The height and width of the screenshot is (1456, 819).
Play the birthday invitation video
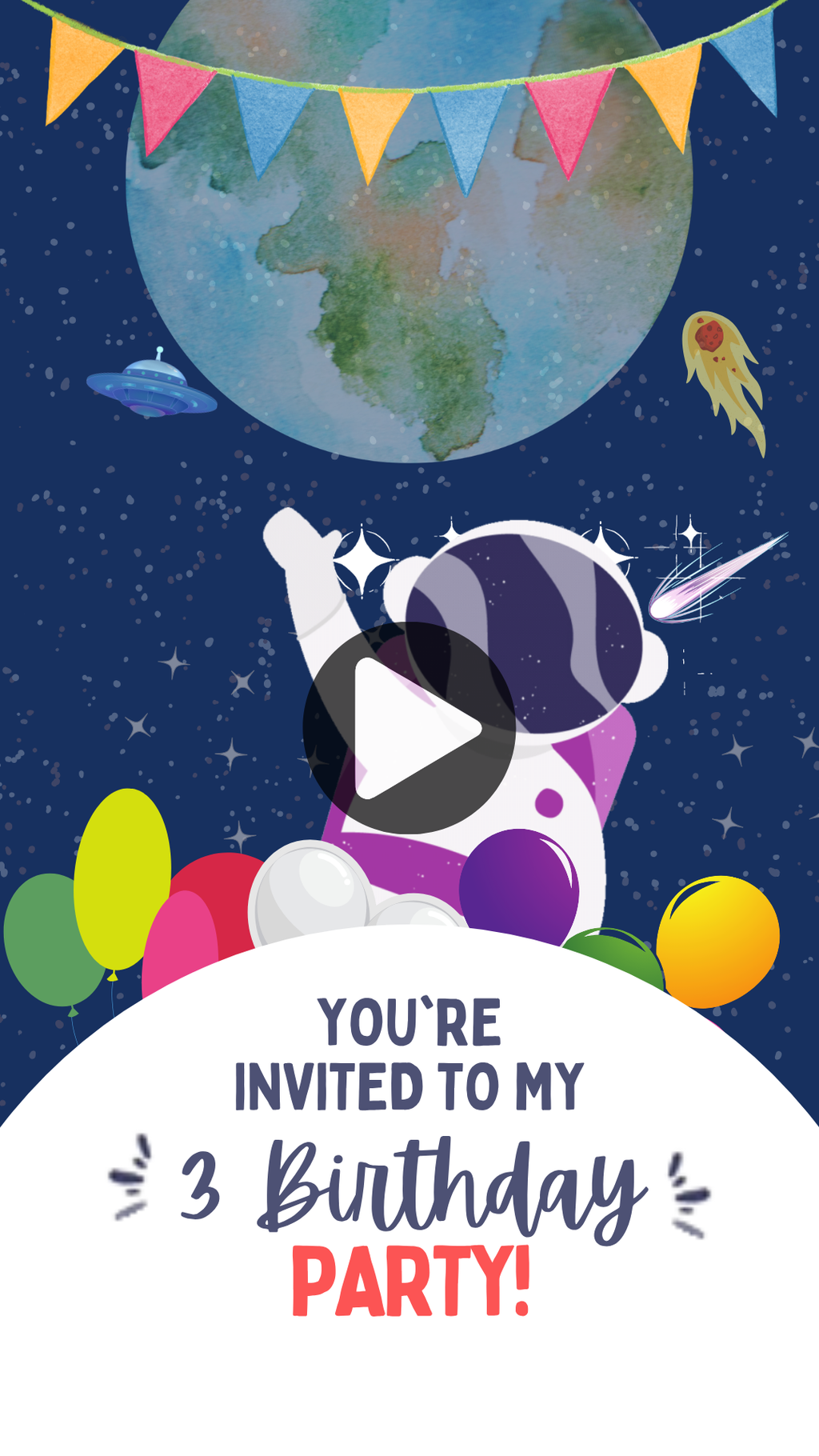[409, 727]
